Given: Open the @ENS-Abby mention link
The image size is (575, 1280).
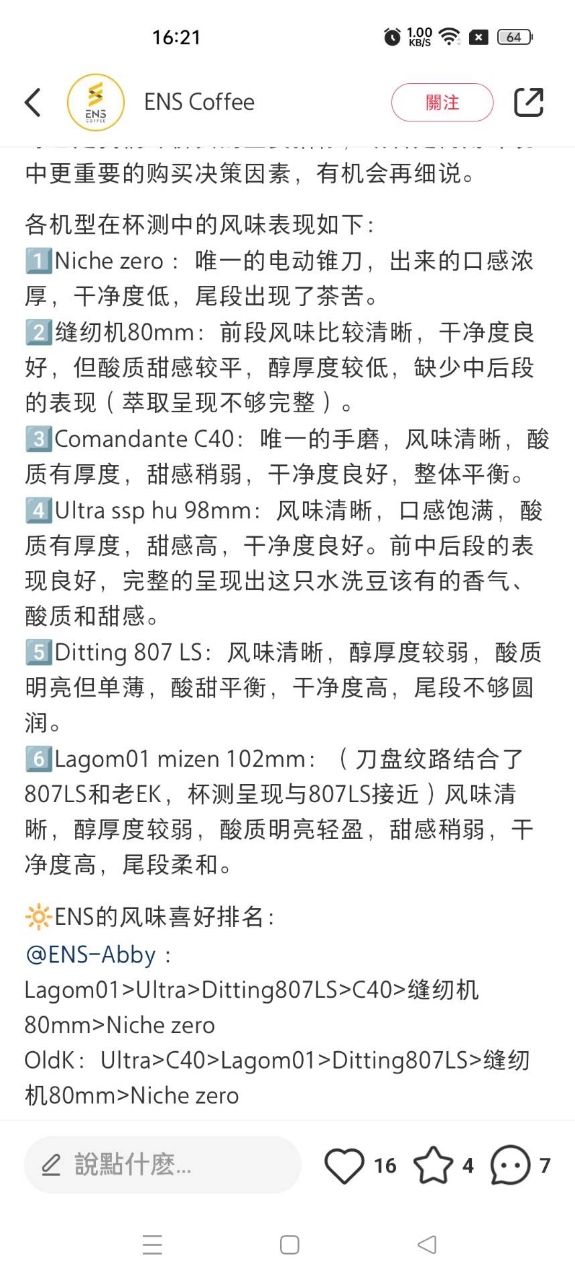Looking at the screenshot, I should click(91, 954).
